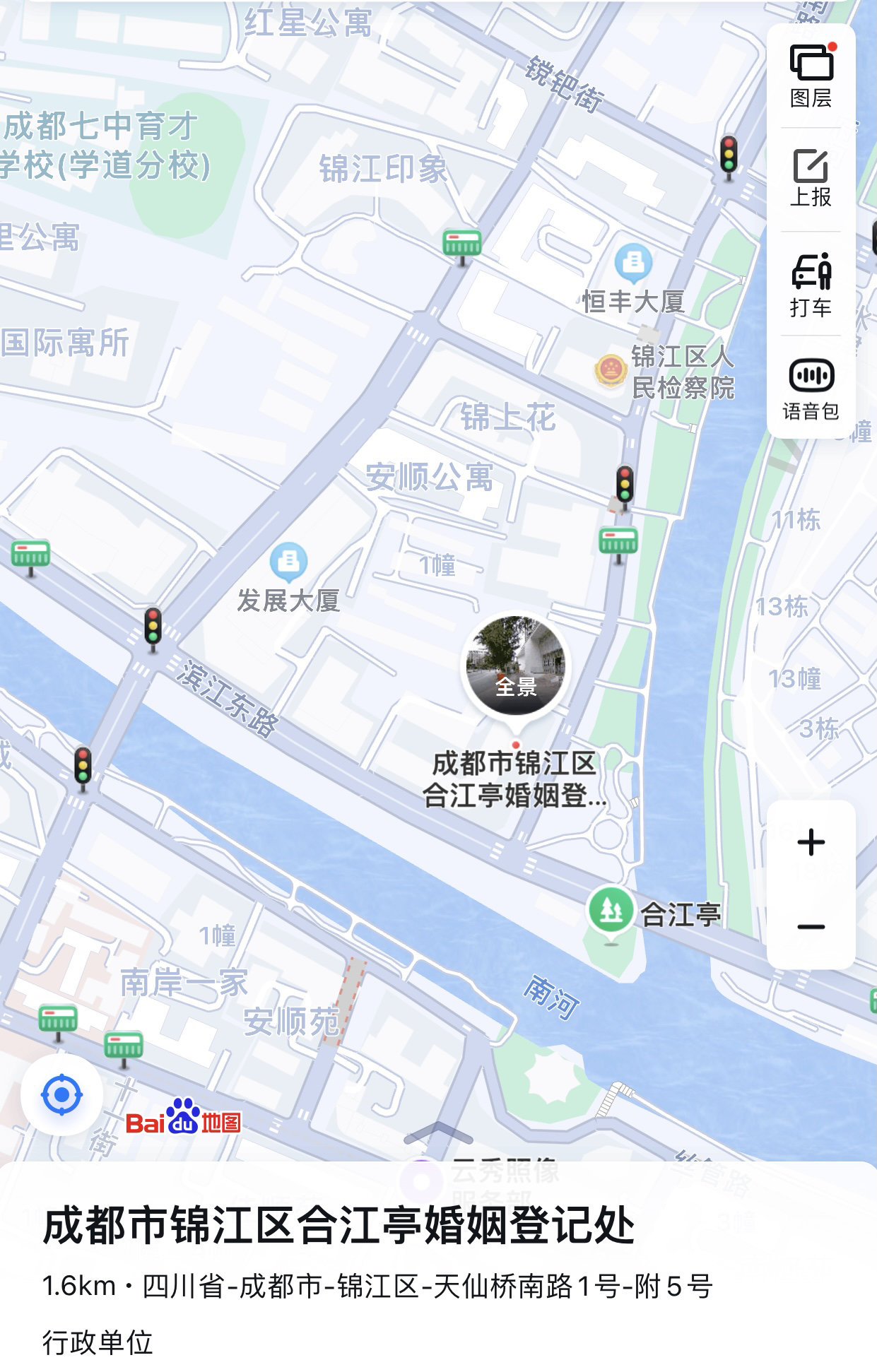877x1372 pixels.
Task: Tap the 恒丰大厦 building marker
Action: click(x=633, y=263)
